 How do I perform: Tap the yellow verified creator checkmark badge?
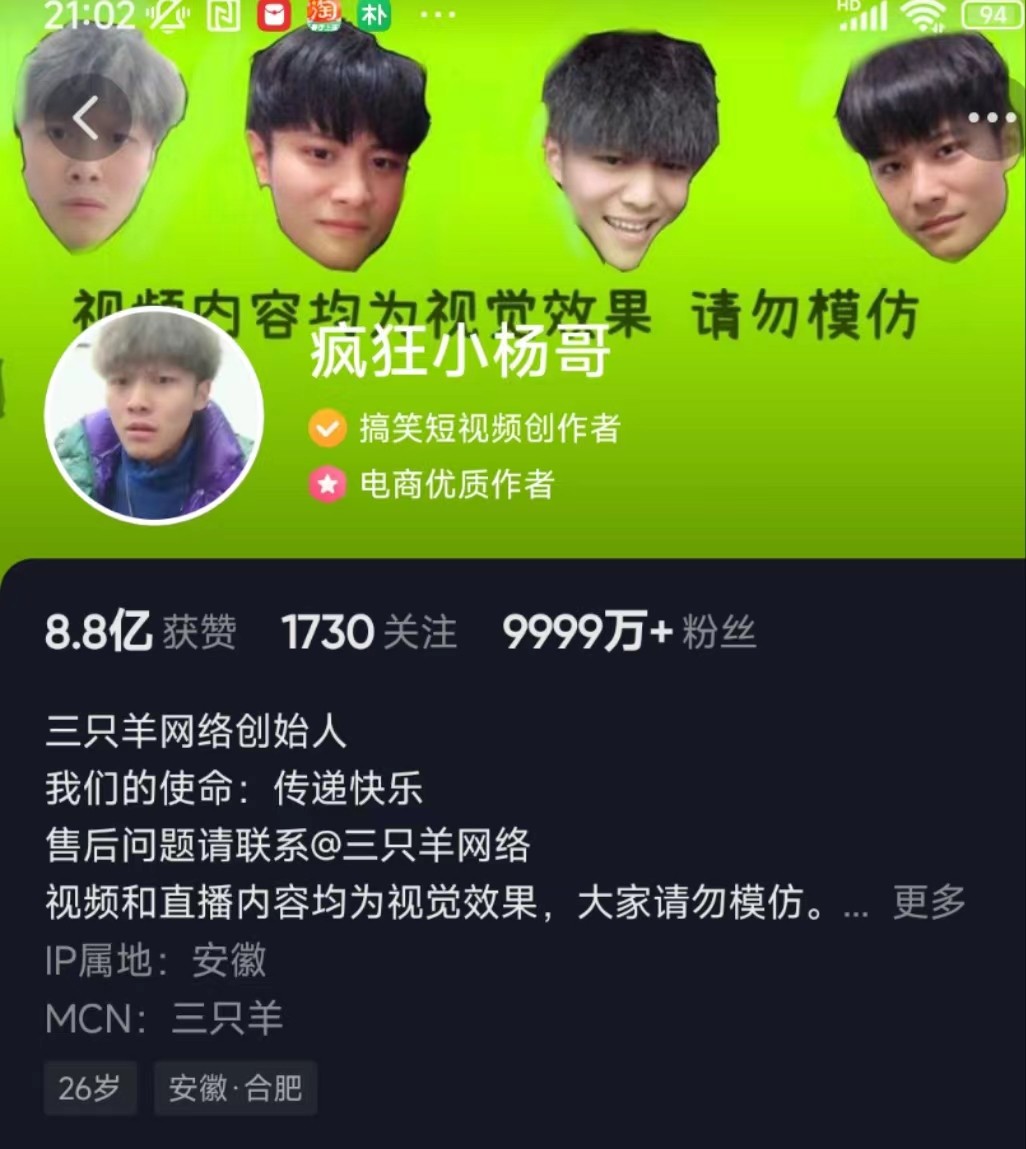coord(327,428)
